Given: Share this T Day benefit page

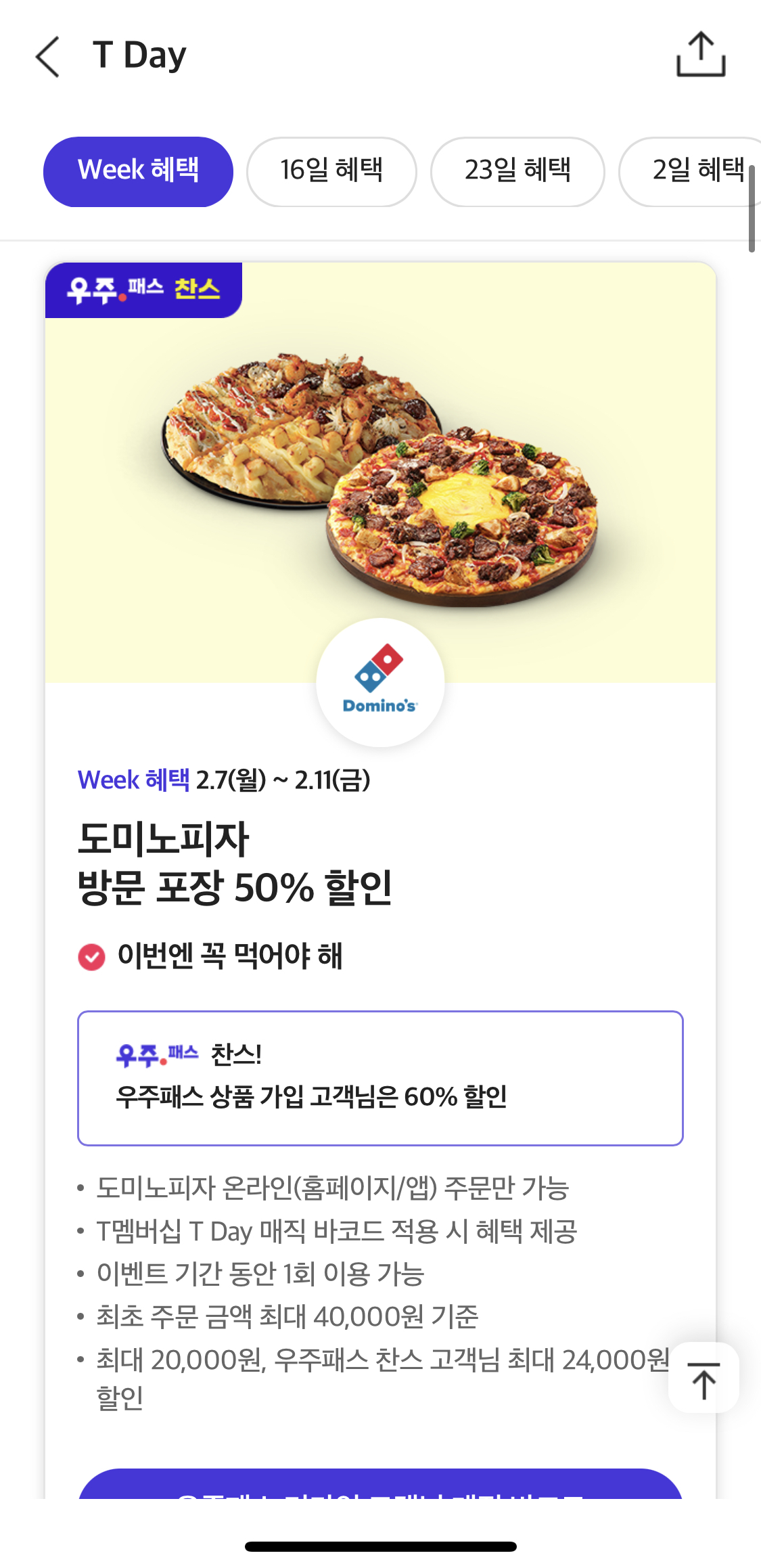Looking at the screenshot, I should tap(701, 54).
